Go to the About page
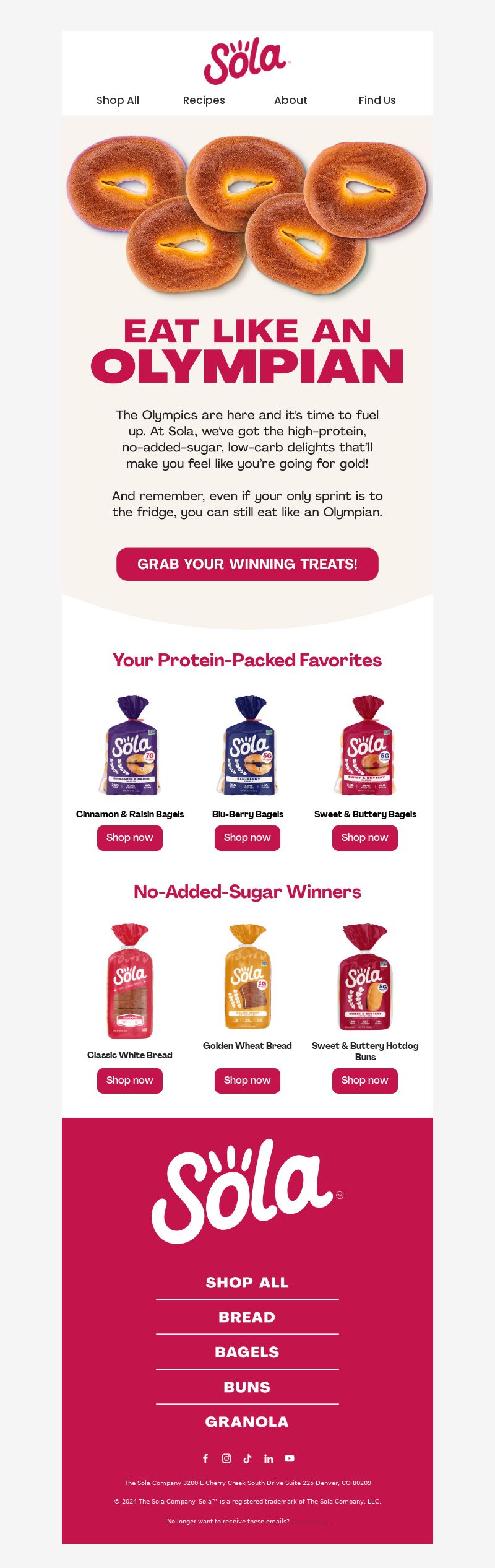This screenshot has width=495, height=1568. 290,100
